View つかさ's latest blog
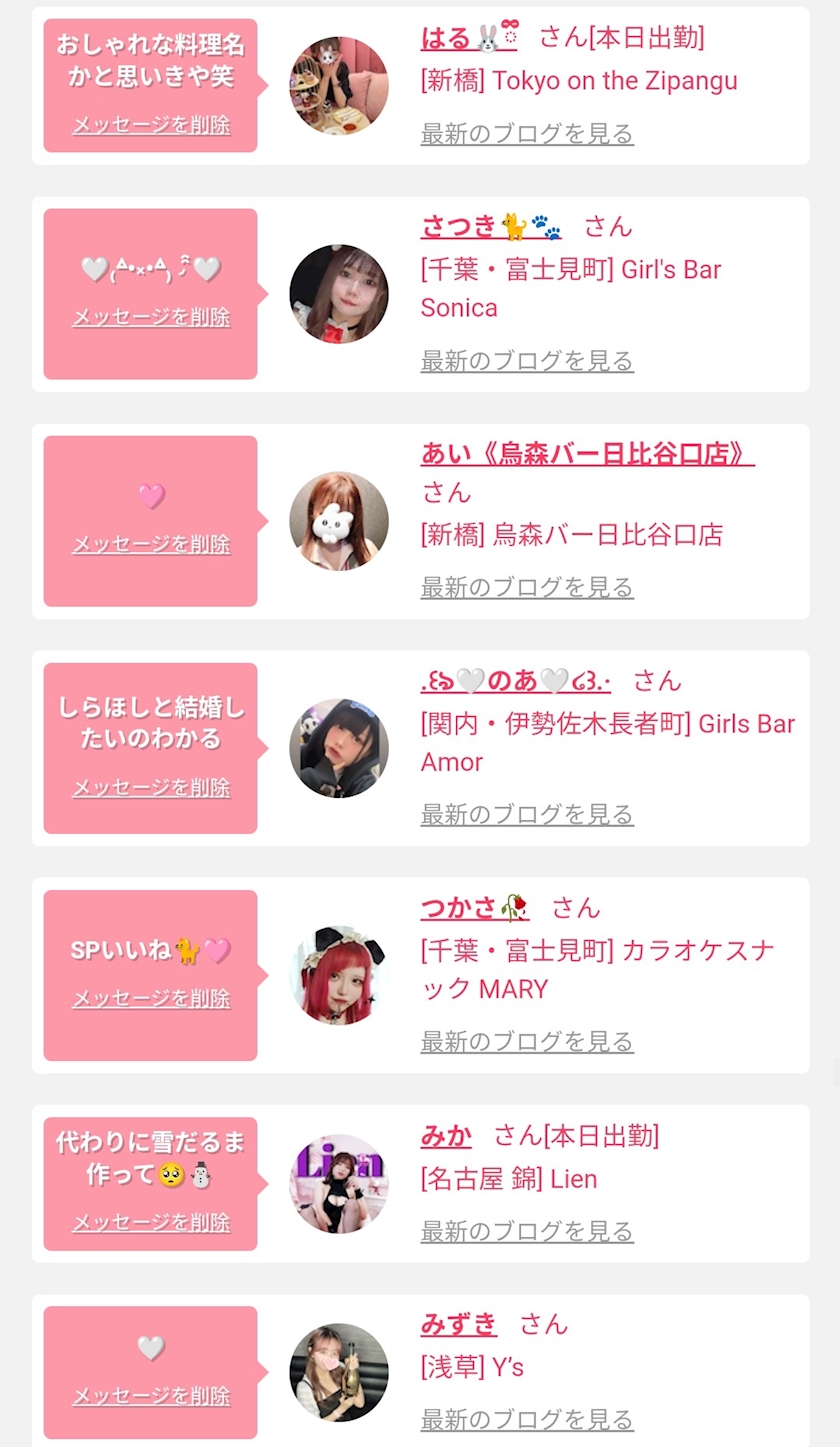The height and width of the screenshot is (1447, 840). 527,1041
